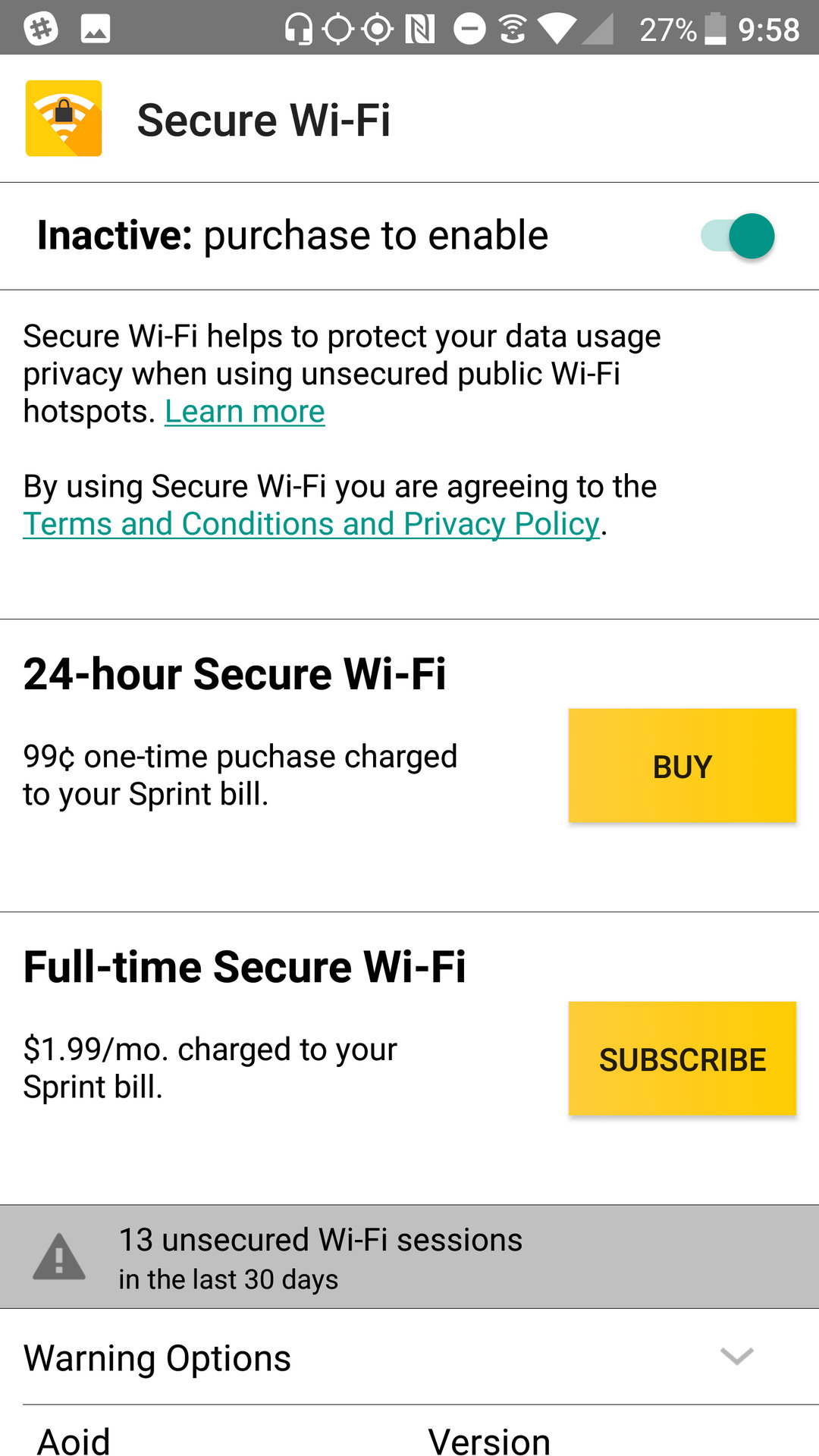Buy 24-hour Secure Wi-Fi
The height and width of the screenshot is (1456, 819).
point(682,766)
